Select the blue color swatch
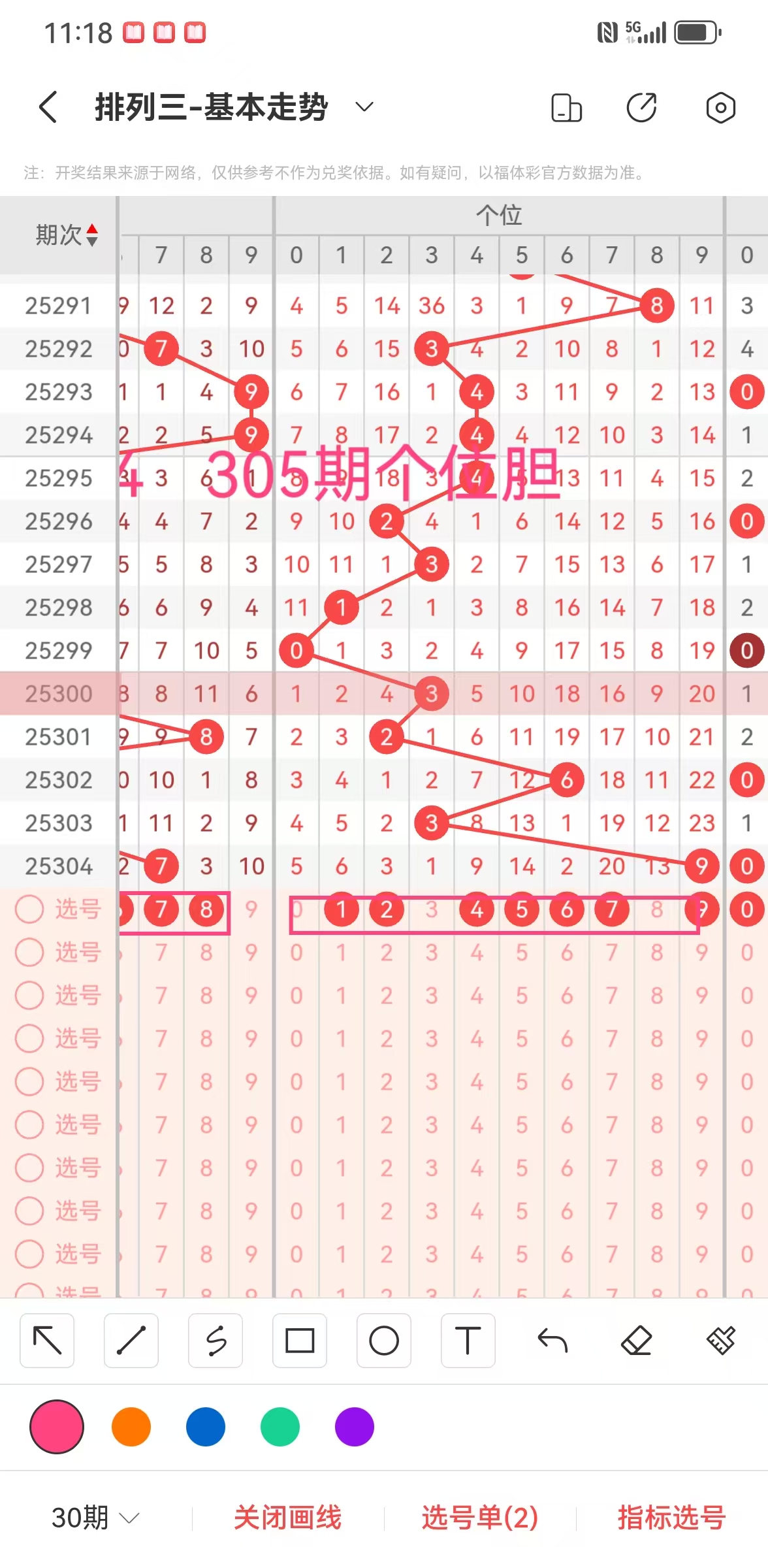This screenshot has height=1568, width=768. pyautogui.click(x=206, y=1427)
